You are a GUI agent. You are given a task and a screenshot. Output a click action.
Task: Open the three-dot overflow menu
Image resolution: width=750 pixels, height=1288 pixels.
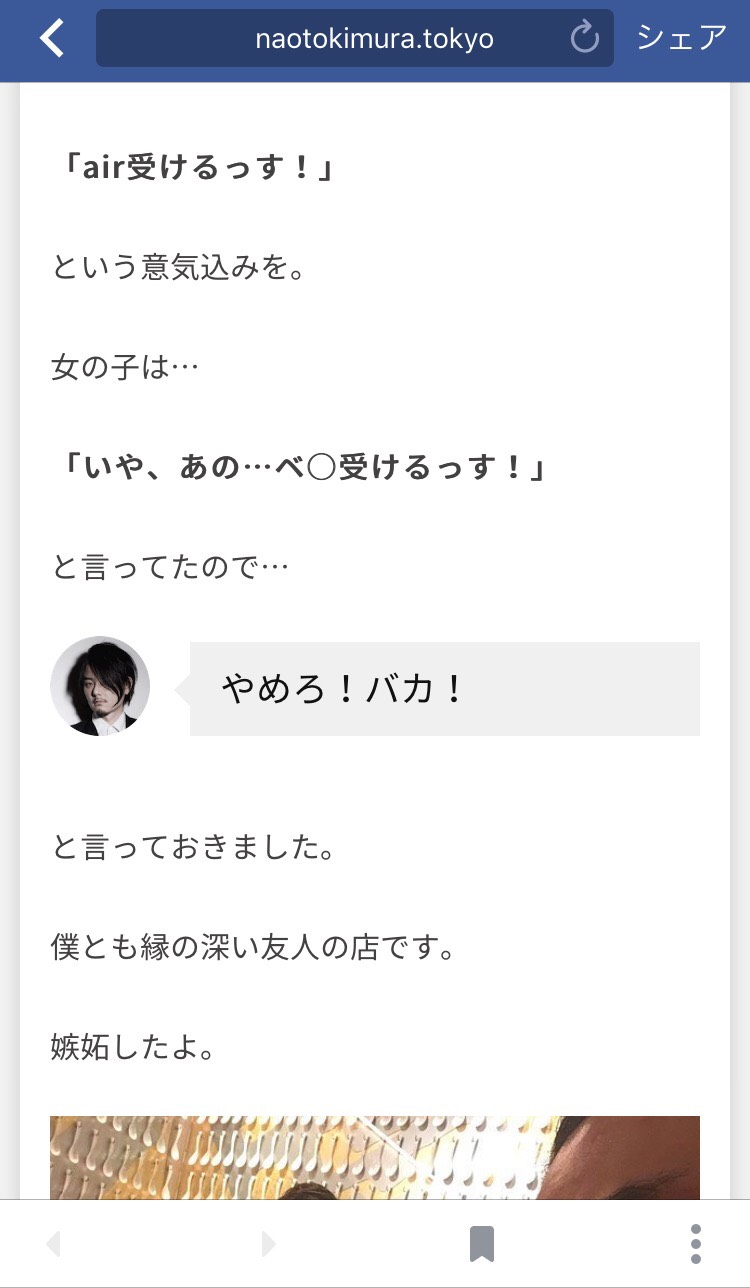point(696,1244)
